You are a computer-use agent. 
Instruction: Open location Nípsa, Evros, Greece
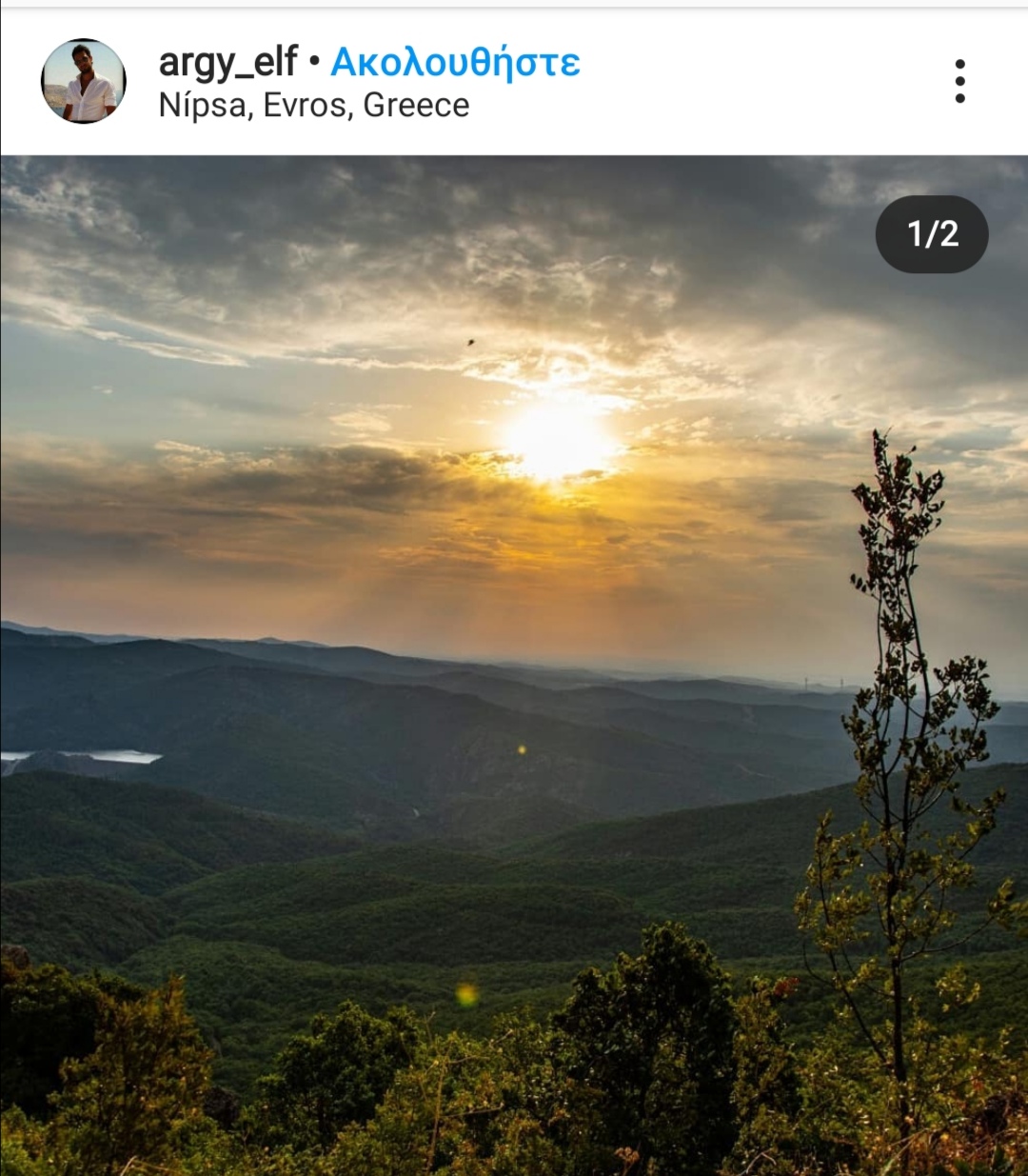[313, 105]
